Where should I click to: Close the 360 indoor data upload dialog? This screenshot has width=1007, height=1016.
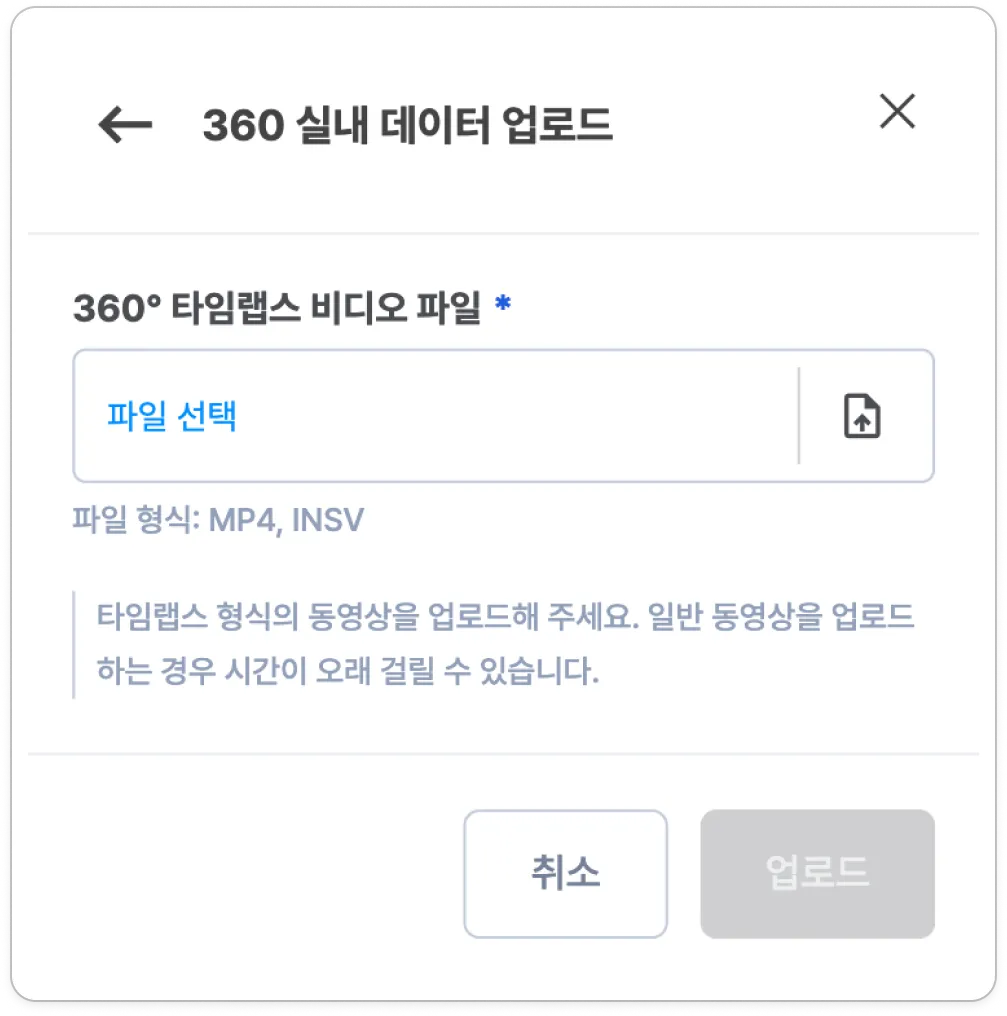click(x=897, y=111)
